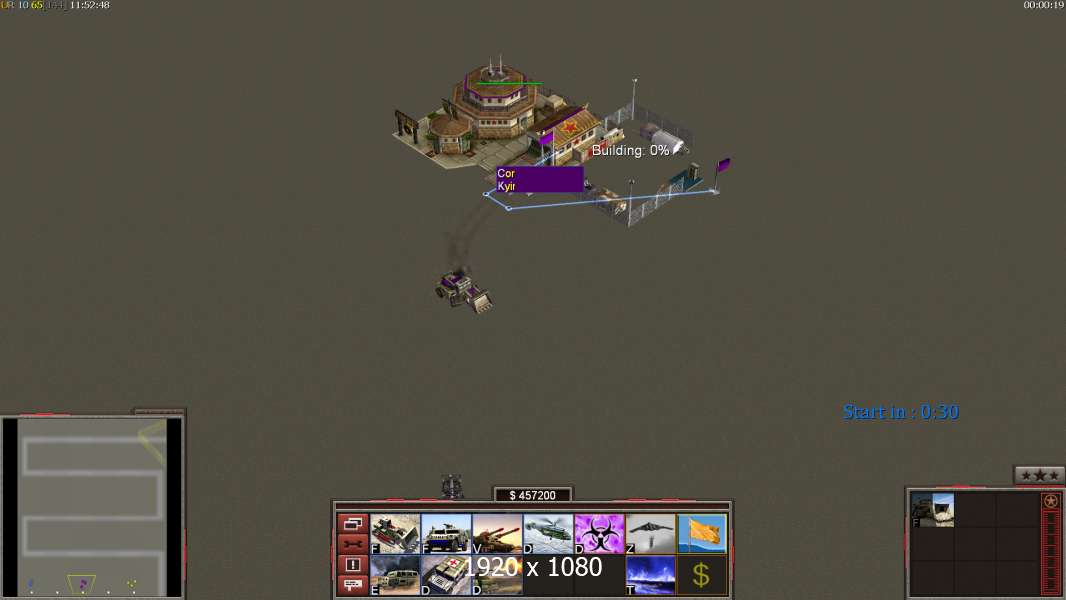The height and width of the screenshot is (600, 1066).
Task: Select the bulldozer vehicle on the field
Action: 464,290
